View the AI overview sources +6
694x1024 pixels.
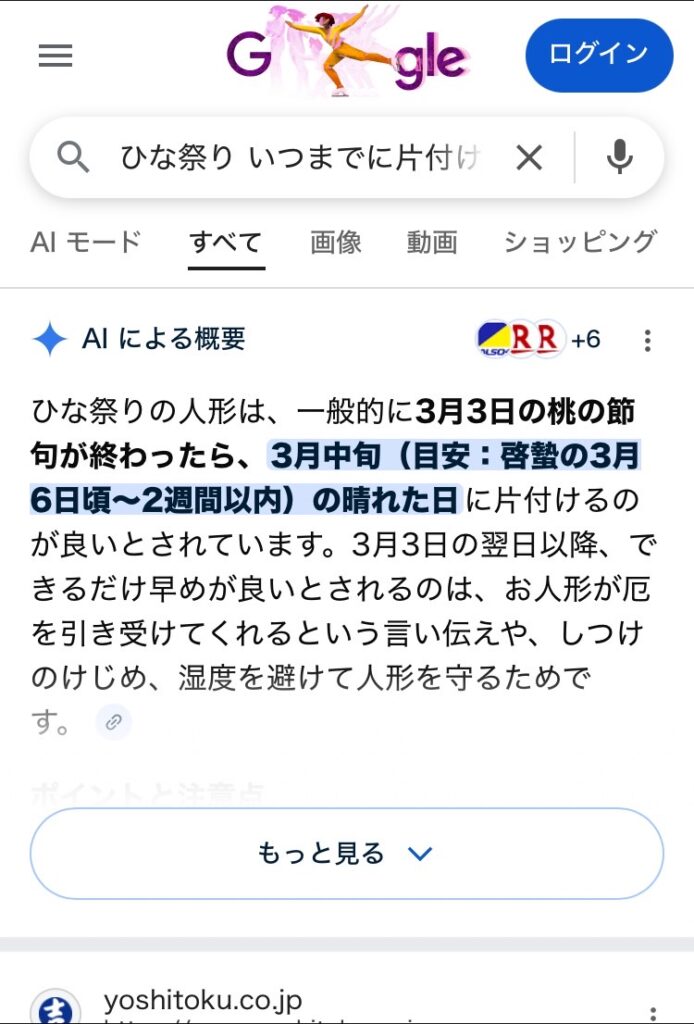(539, 340)
